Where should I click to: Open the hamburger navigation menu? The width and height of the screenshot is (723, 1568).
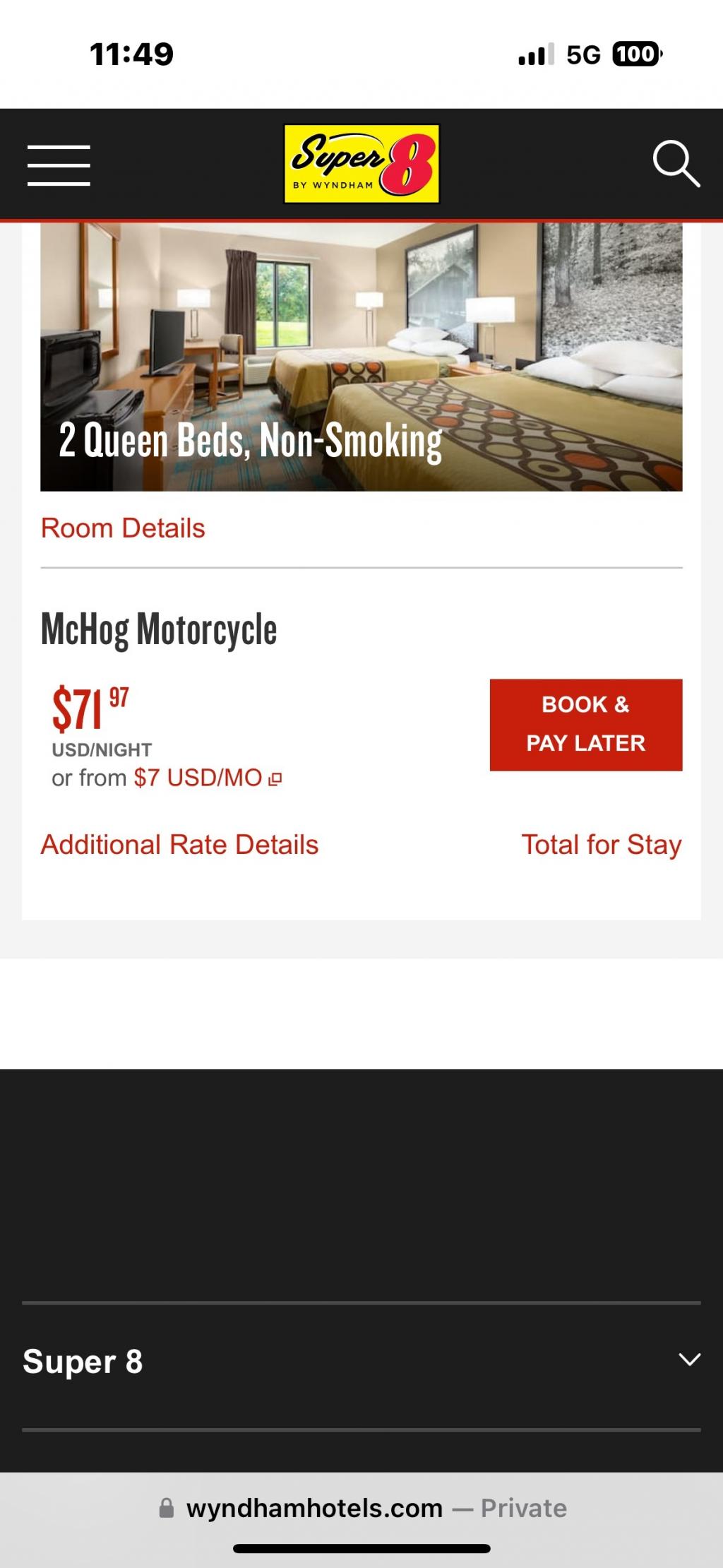click(59, 165)
